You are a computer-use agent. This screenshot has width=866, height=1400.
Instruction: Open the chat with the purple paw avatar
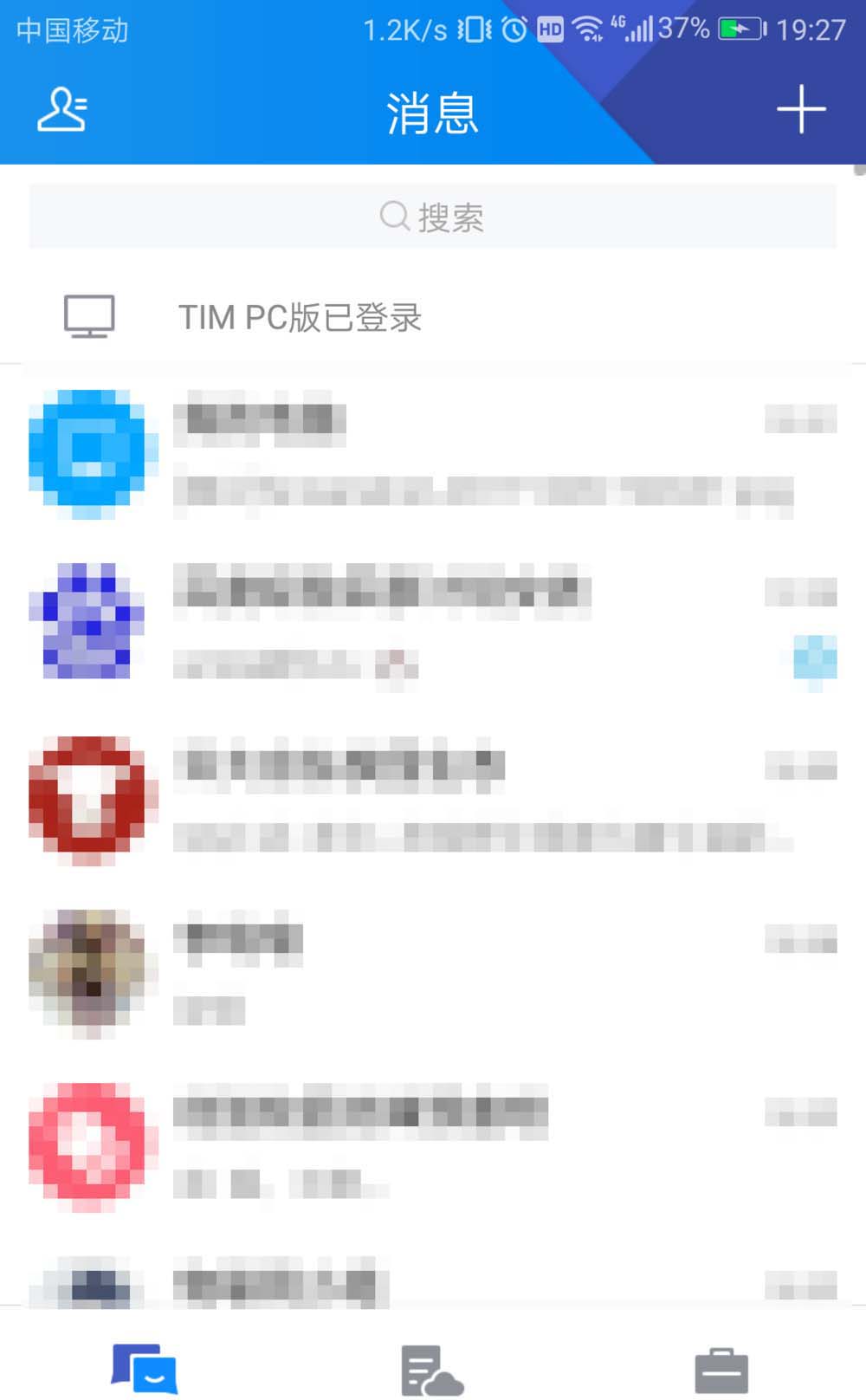[433, 624]
